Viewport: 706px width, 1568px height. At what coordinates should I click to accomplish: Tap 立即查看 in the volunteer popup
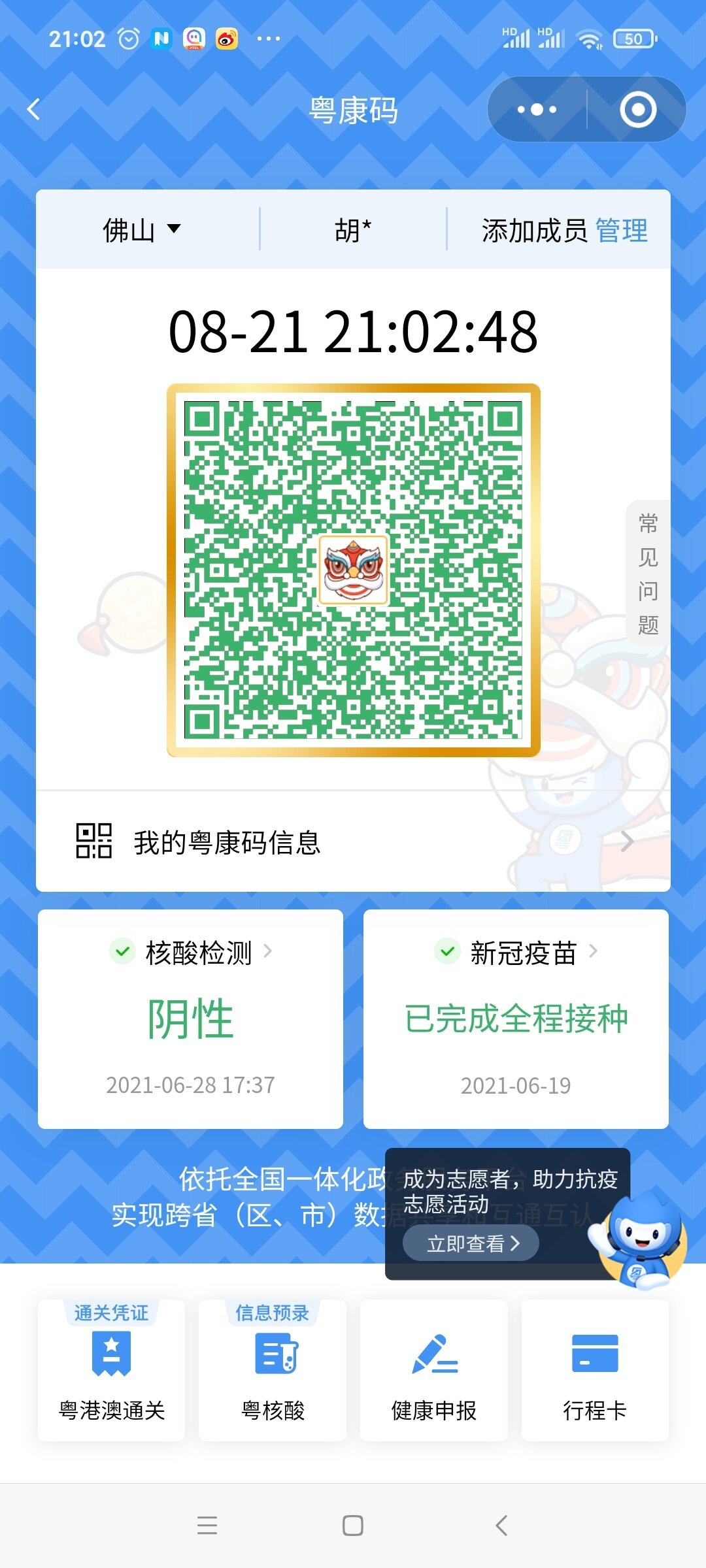[x=471, y=1243]
